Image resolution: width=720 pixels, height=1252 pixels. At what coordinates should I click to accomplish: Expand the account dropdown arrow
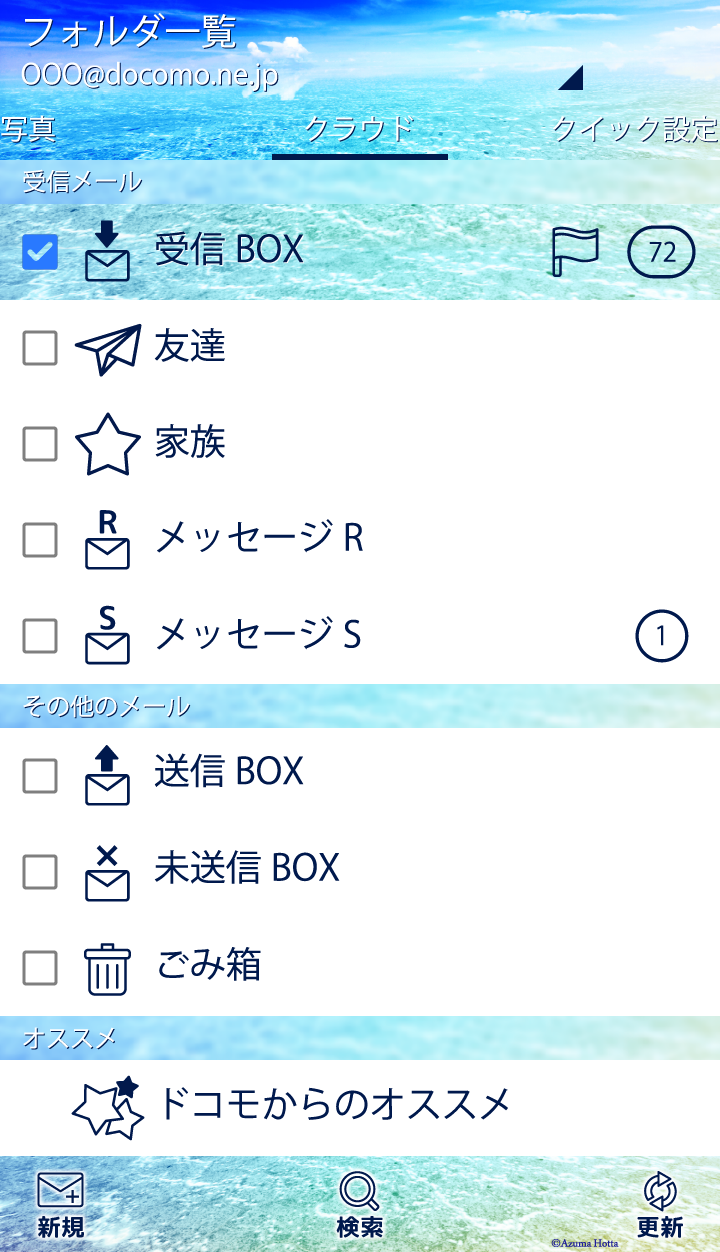pyautogui.click(x=571, y=79)
